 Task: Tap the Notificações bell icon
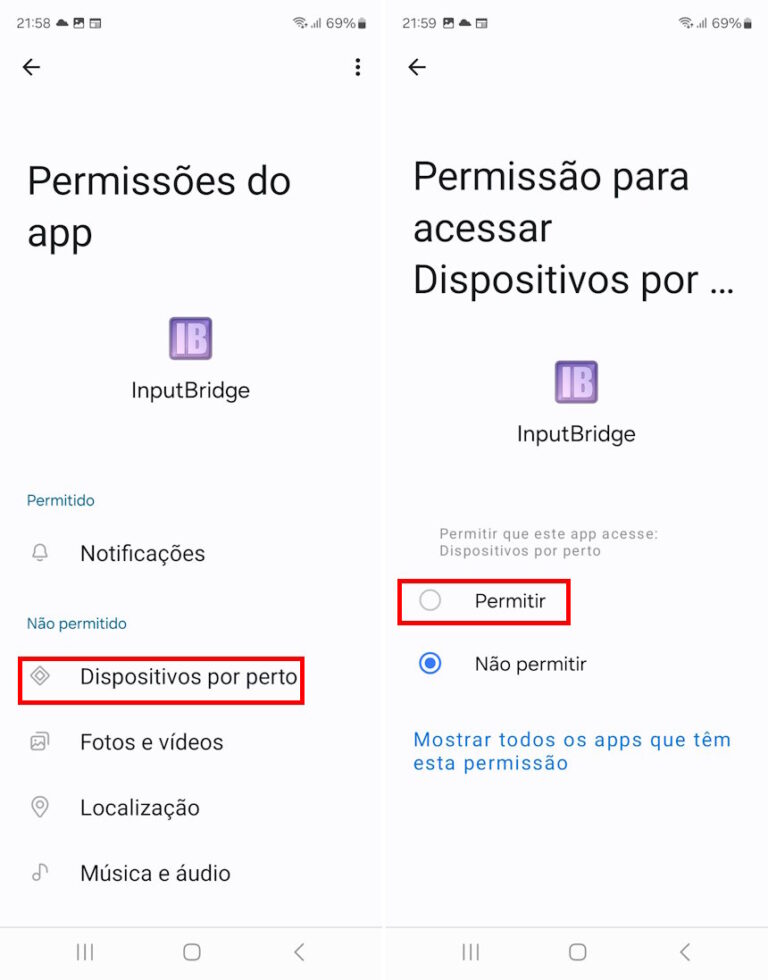tap(40, 553)
